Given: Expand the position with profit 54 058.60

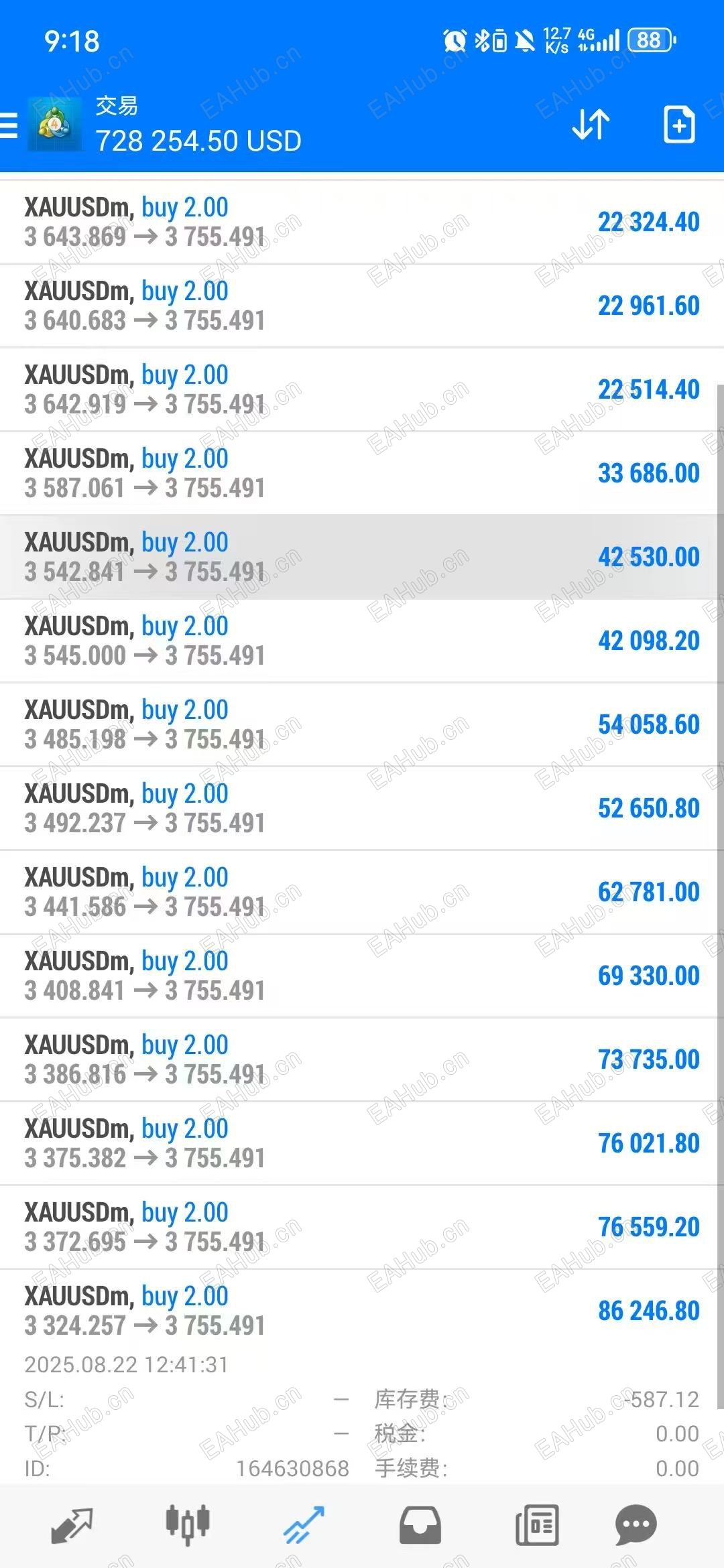Looking at the screenshot, I should click(x=362, y=724).
